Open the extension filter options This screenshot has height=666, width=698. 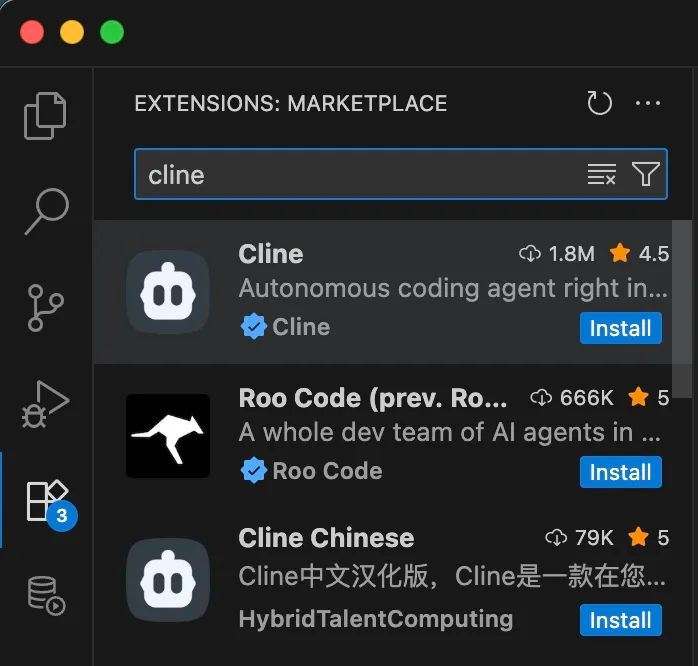(x=646, y=175)
